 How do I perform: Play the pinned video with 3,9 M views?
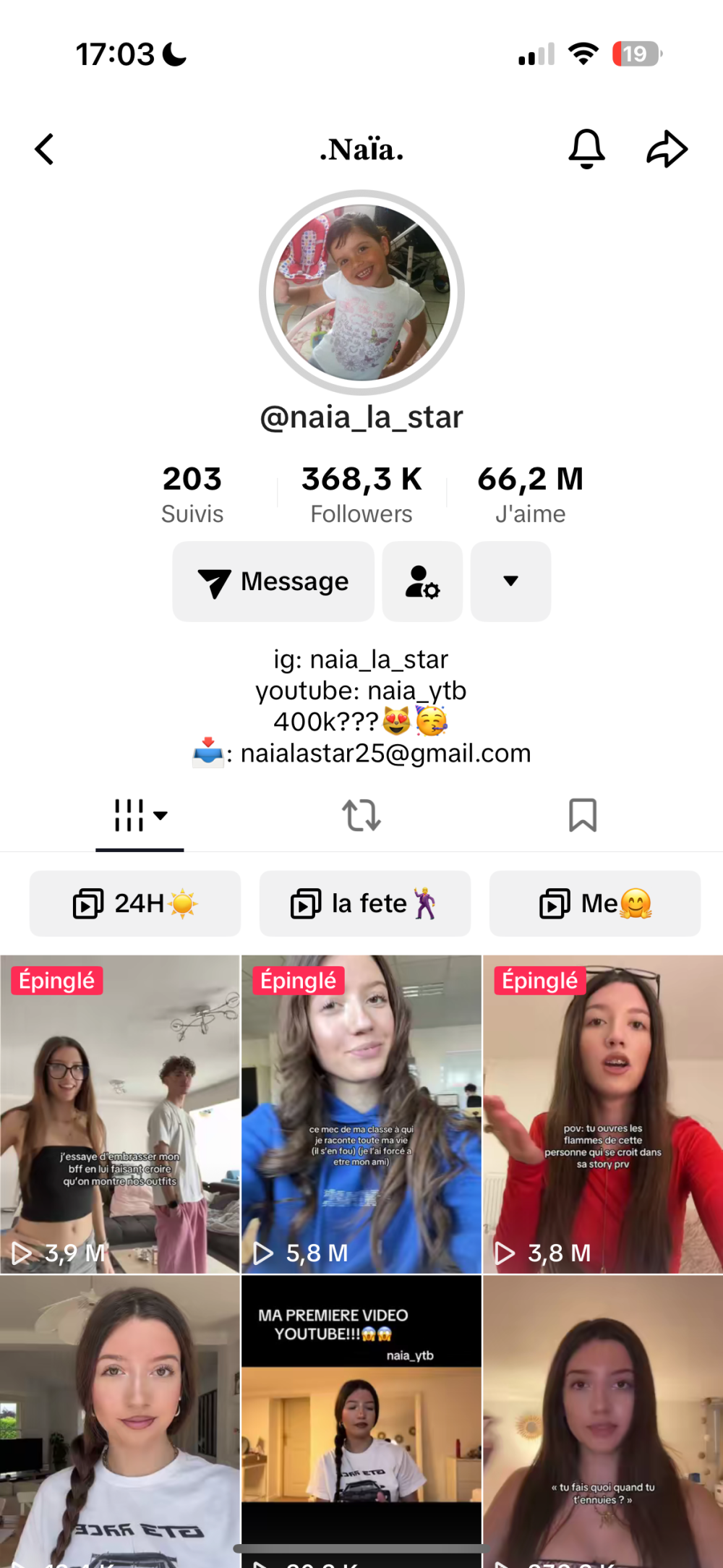120,1114
